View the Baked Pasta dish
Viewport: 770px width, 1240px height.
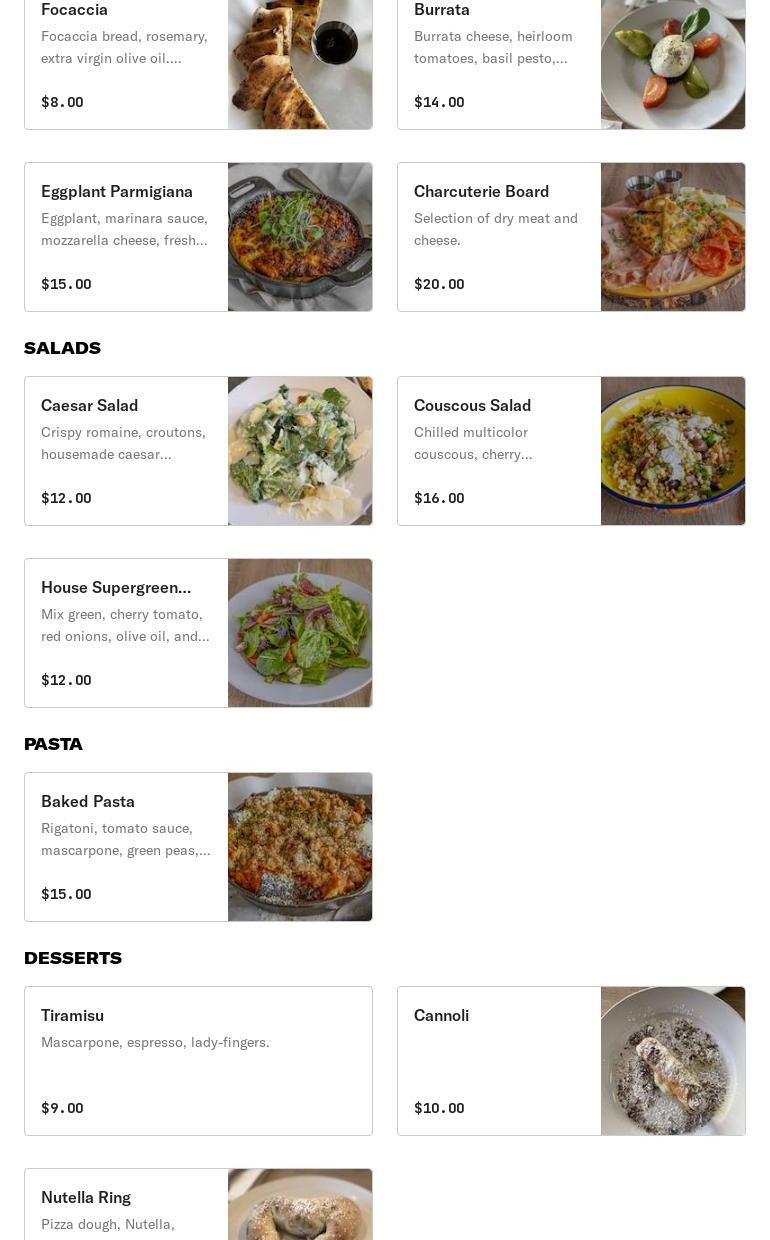198,847
